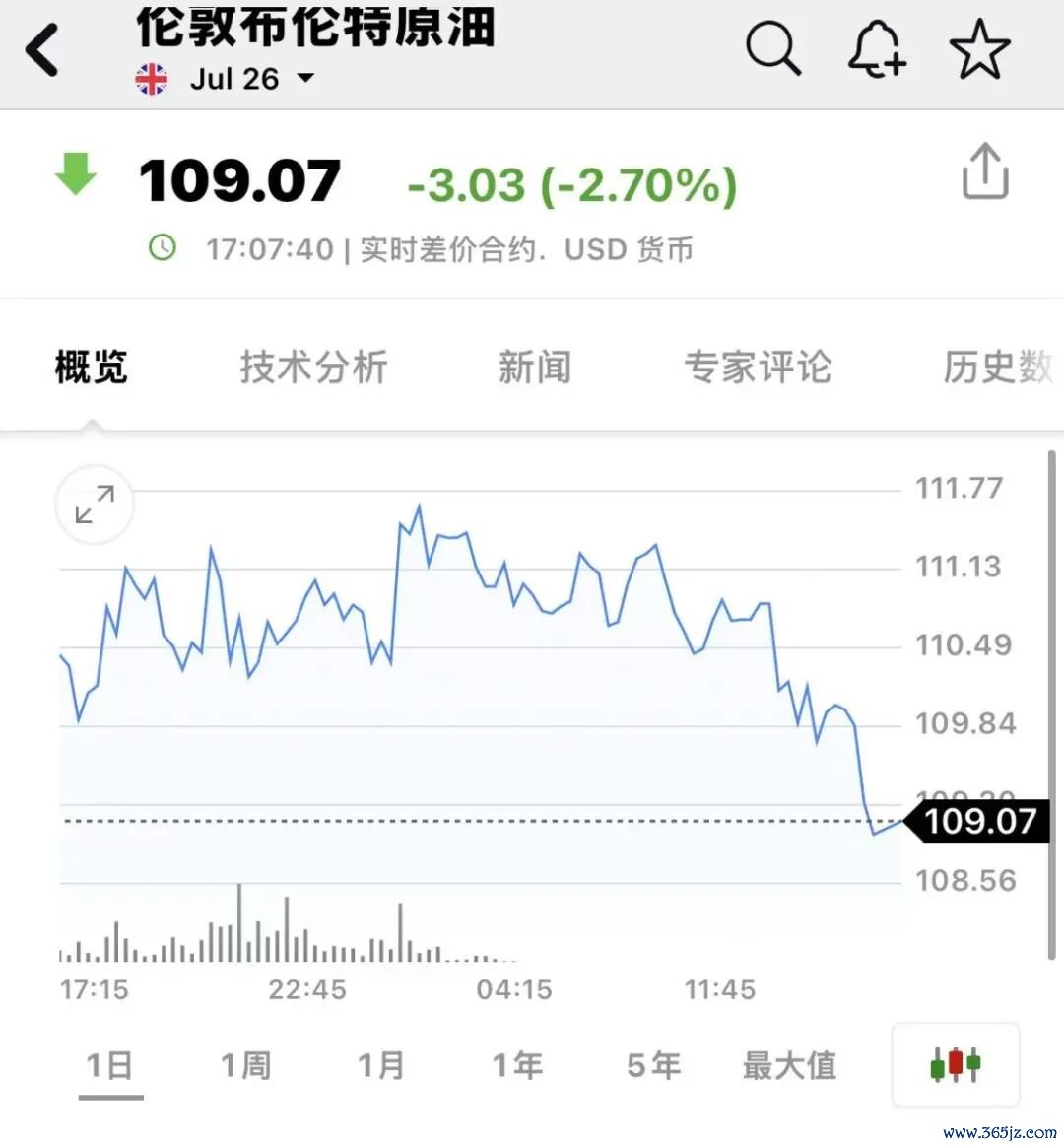
Task: Open the 历史数 tab
Action: (x=998, y=366)
